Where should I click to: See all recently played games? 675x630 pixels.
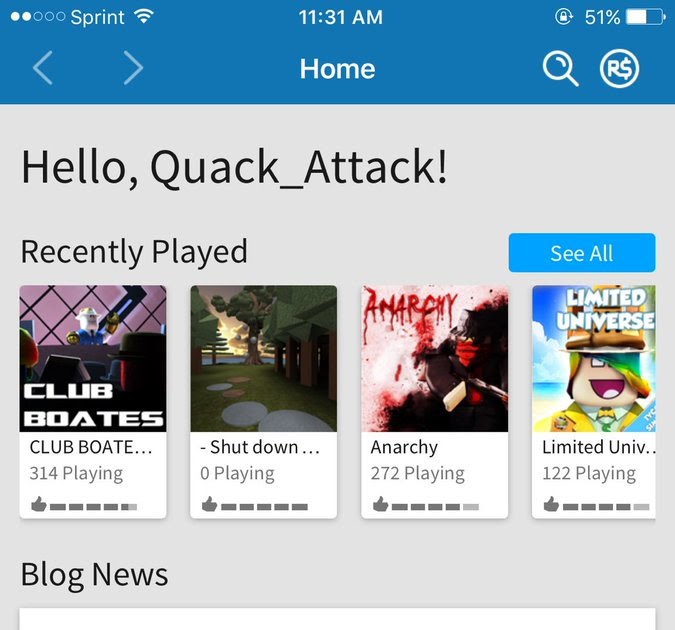click(x=581, y=253)
